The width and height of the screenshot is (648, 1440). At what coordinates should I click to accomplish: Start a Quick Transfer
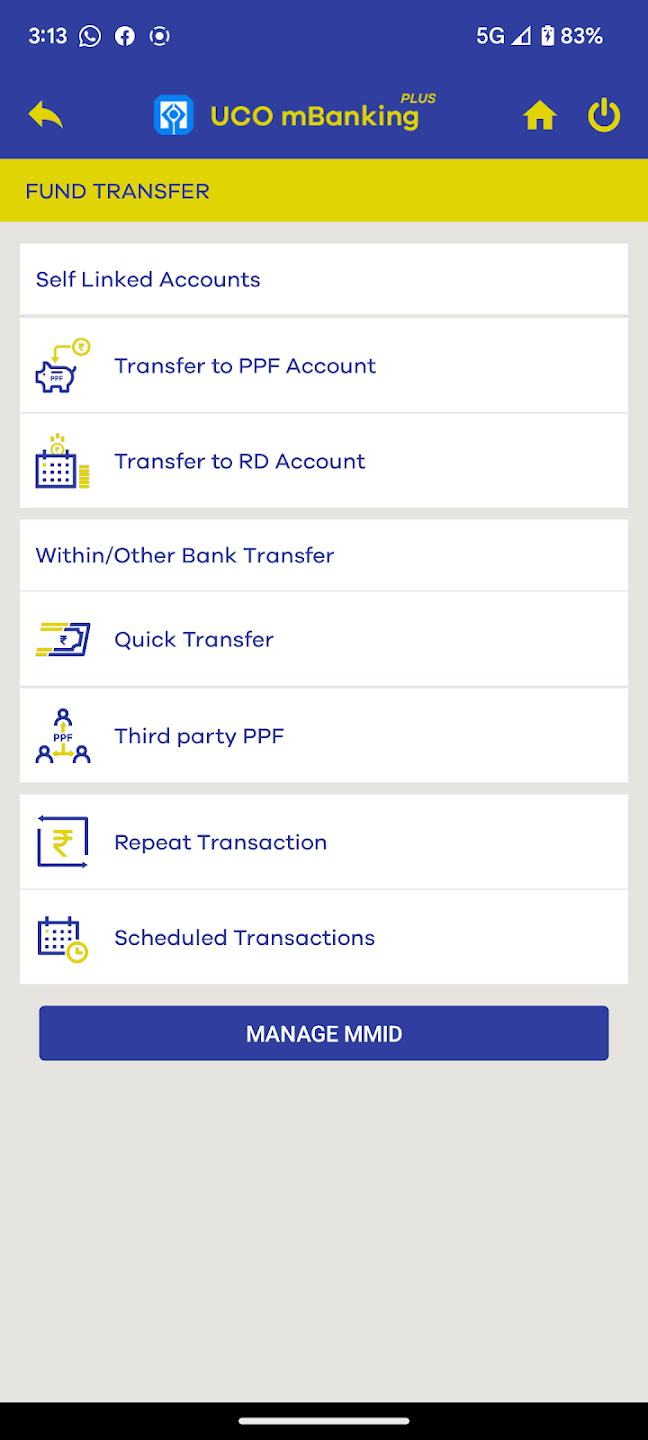(194, 640)
